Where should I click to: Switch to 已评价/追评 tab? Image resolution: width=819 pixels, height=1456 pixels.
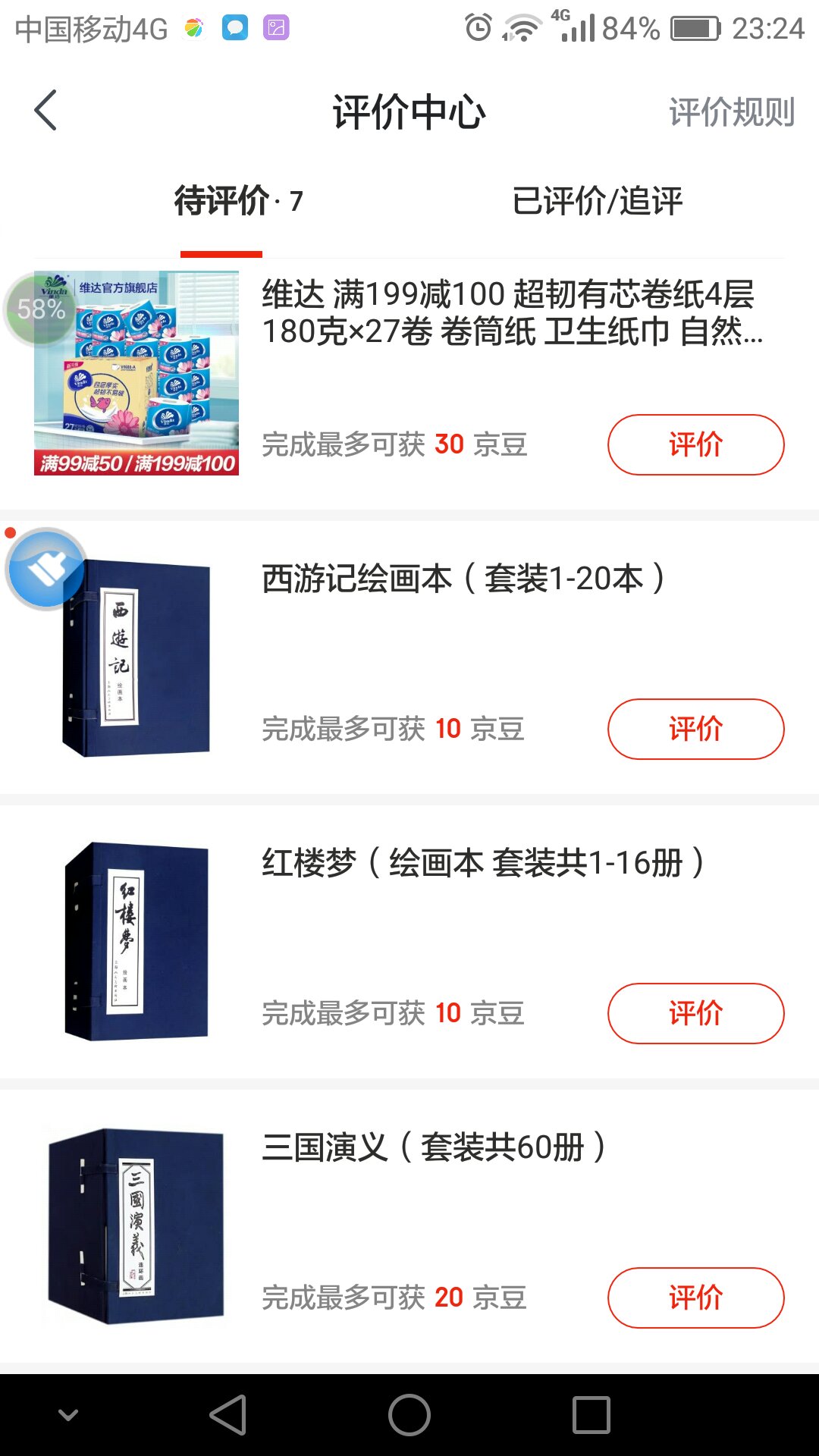[x=598, y=201]
